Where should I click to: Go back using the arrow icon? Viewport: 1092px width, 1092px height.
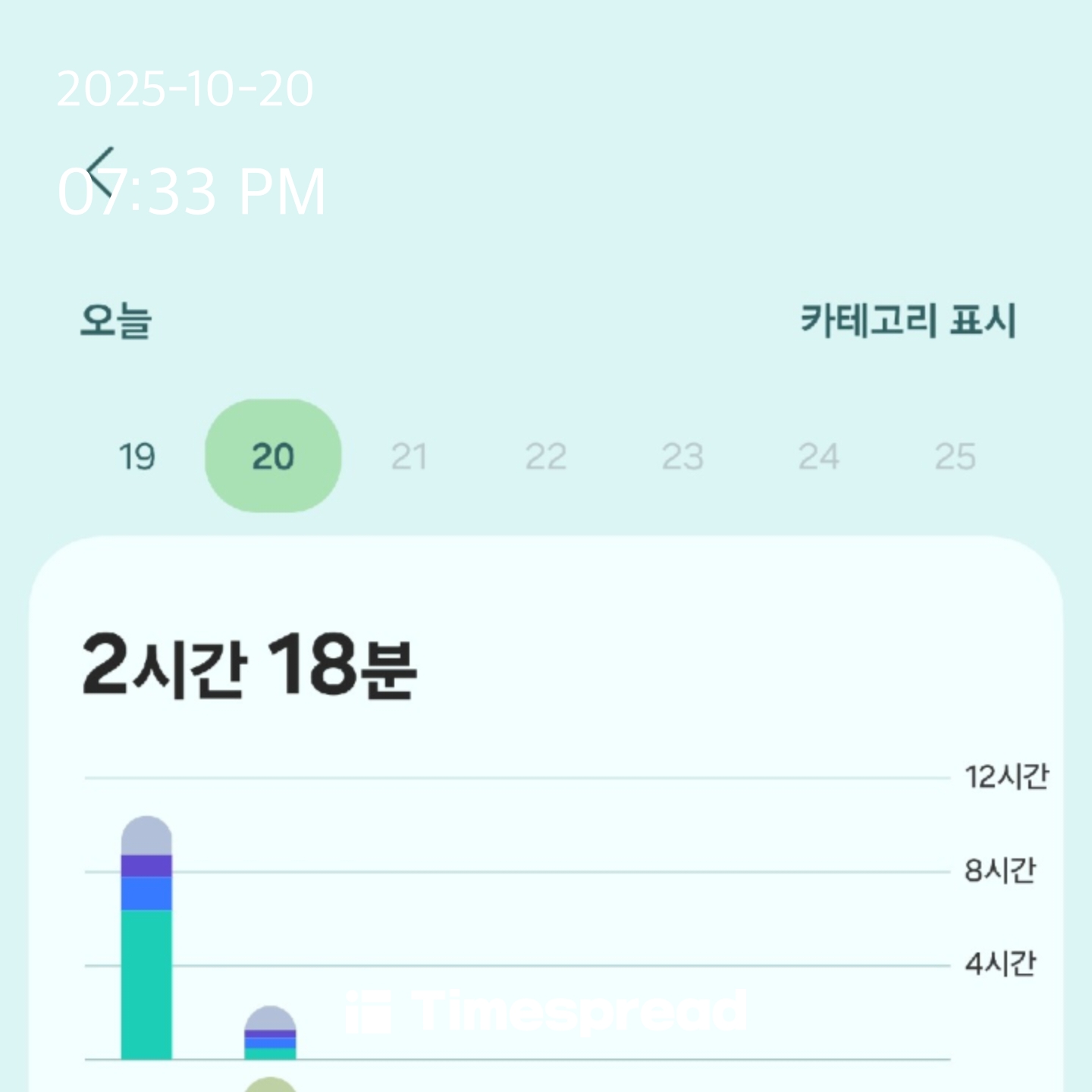coord(101,172)
